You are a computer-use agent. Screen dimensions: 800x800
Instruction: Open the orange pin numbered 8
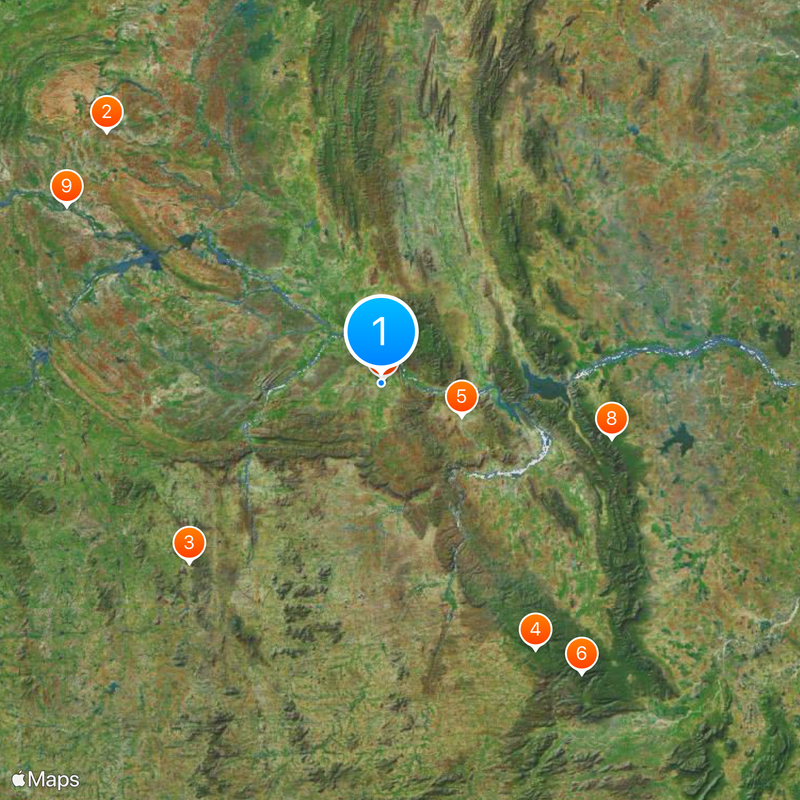pyautogui.click(x=611, y=418)
